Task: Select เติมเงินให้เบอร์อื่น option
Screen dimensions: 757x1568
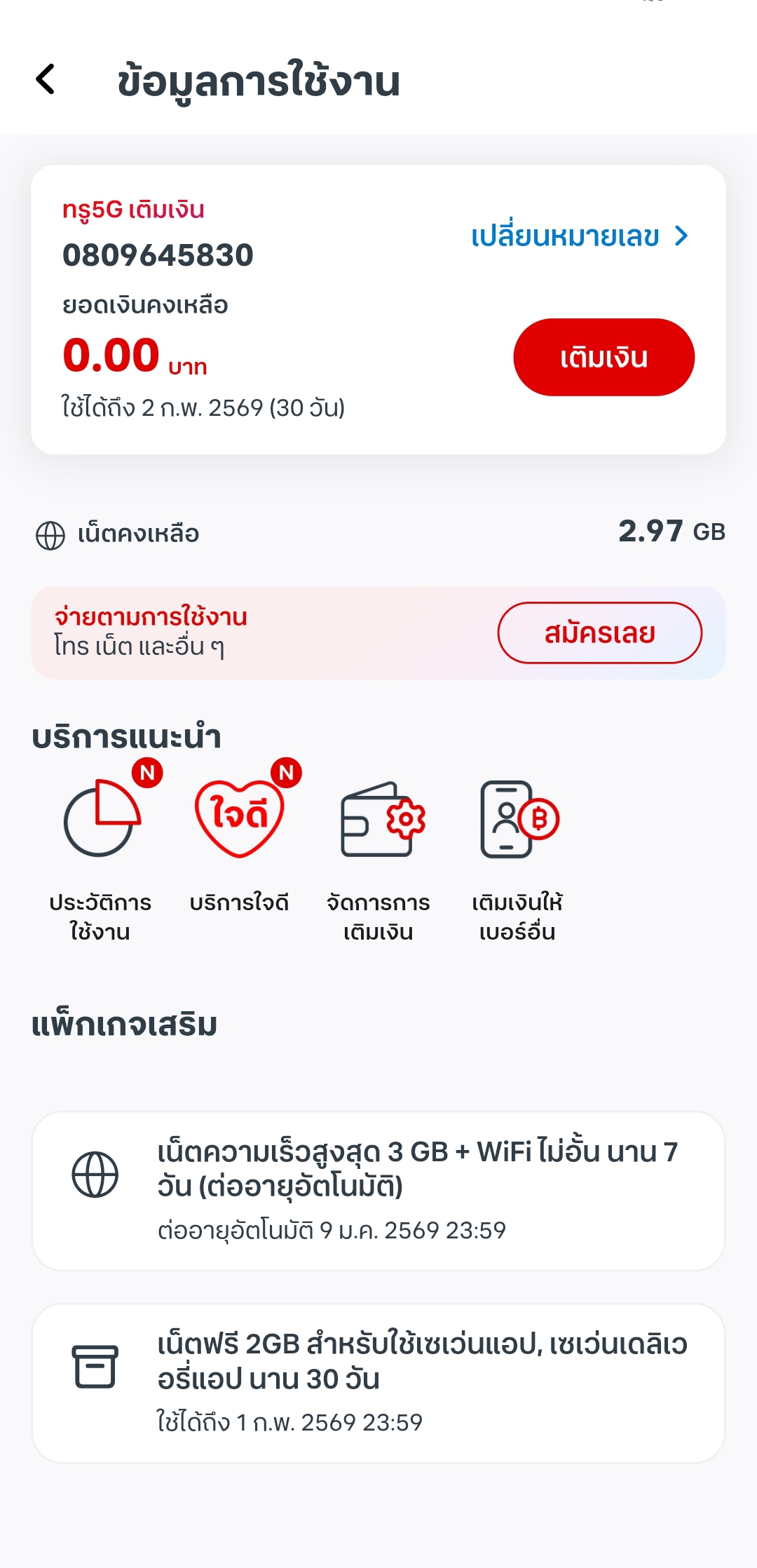Action: pos(517,856)
